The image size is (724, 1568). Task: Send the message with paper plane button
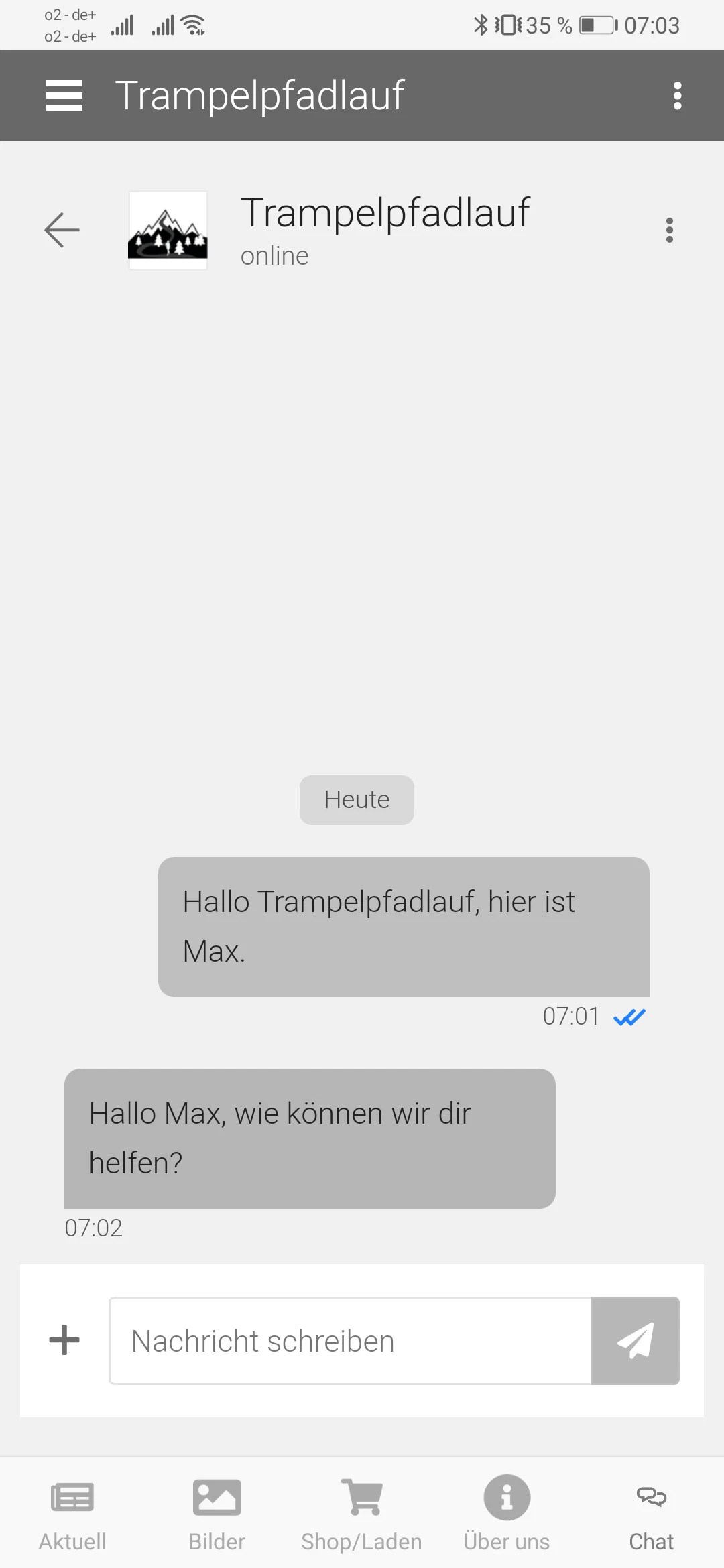636,1341
